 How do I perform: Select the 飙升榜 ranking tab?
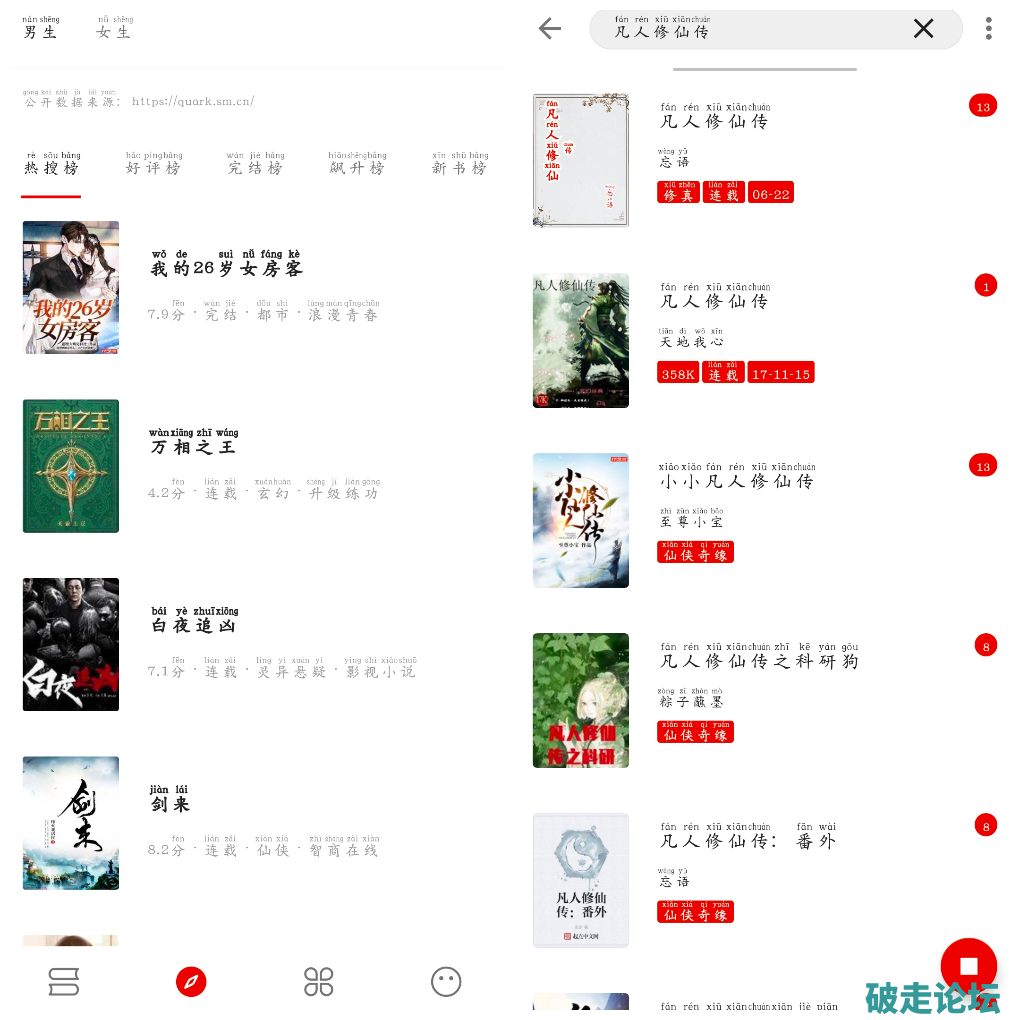357,166
